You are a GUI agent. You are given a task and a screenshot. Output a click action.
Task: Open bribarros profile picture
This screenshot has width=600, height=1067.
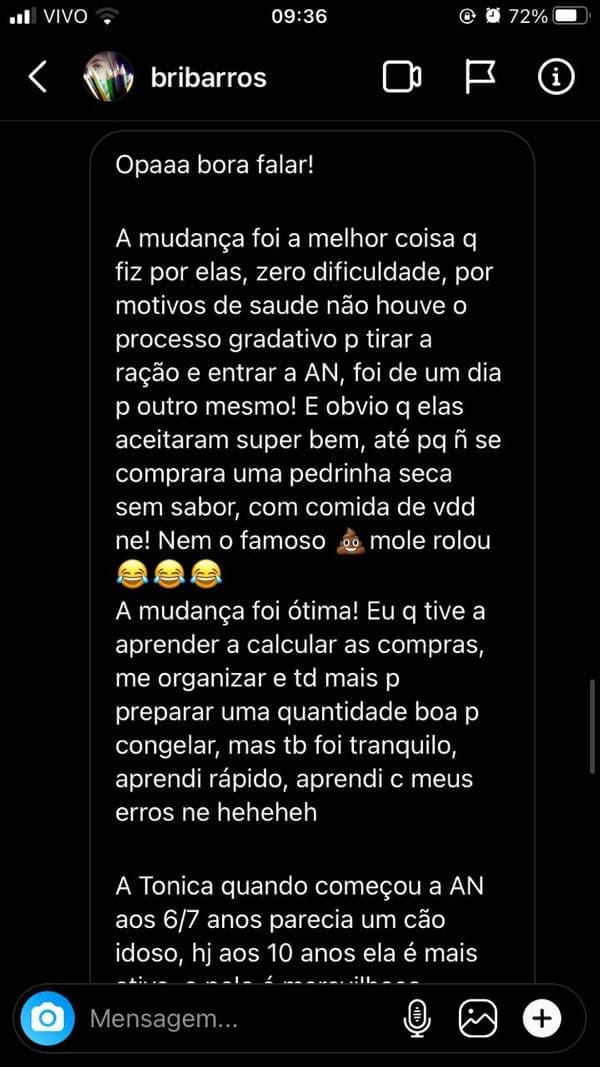coord(108,77)
